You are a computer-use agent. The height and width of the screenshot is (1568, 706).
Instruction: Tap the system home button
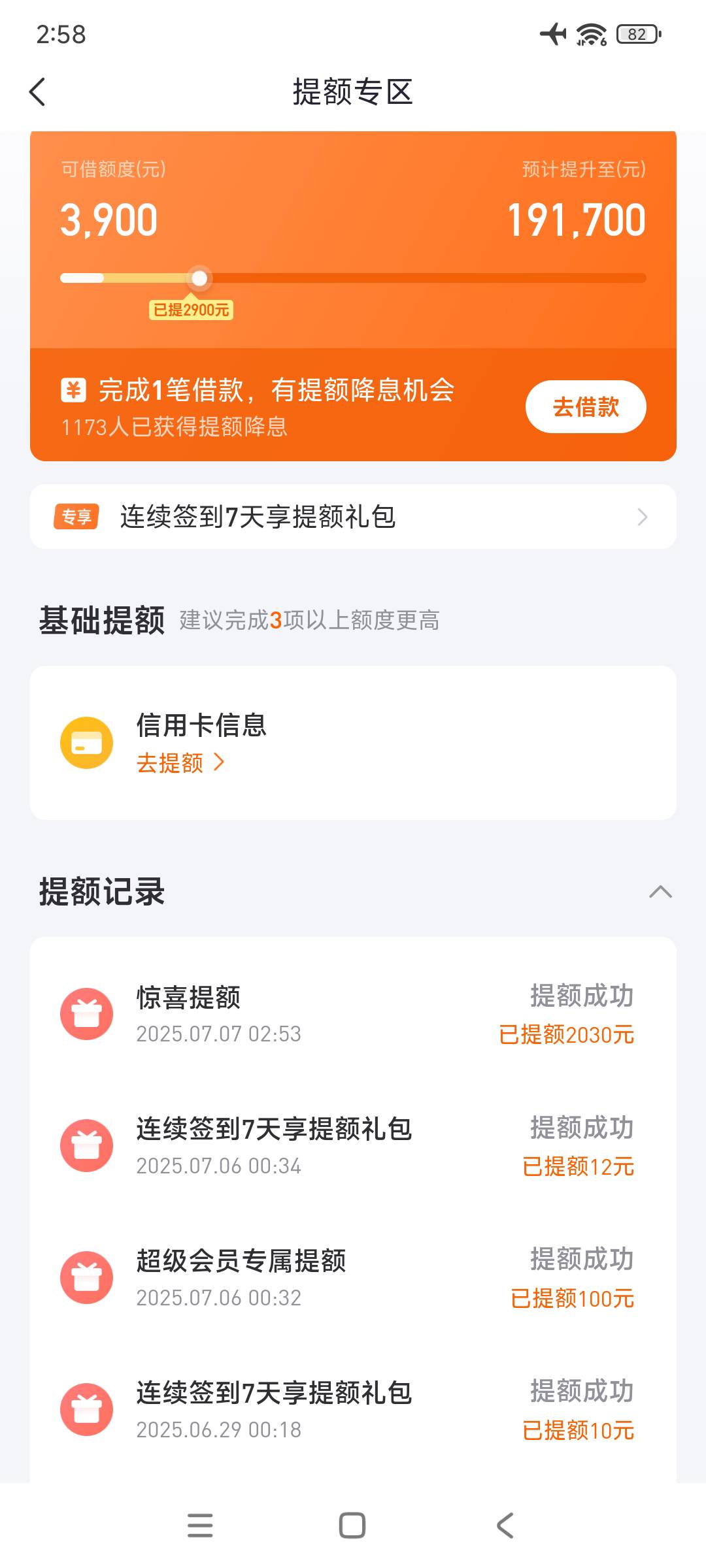click(x=352, y=1526)
